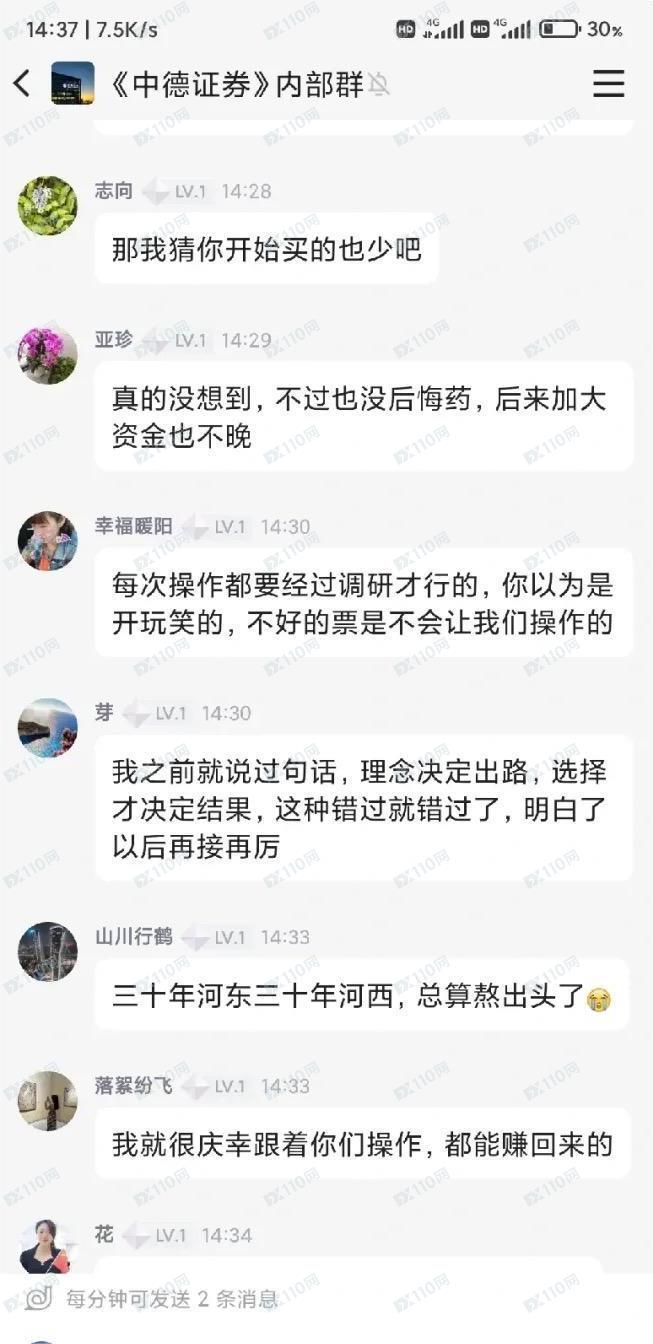653x1344 pixels.
Task: Tap the avatar of user 花
Action: pos(47,1246)
